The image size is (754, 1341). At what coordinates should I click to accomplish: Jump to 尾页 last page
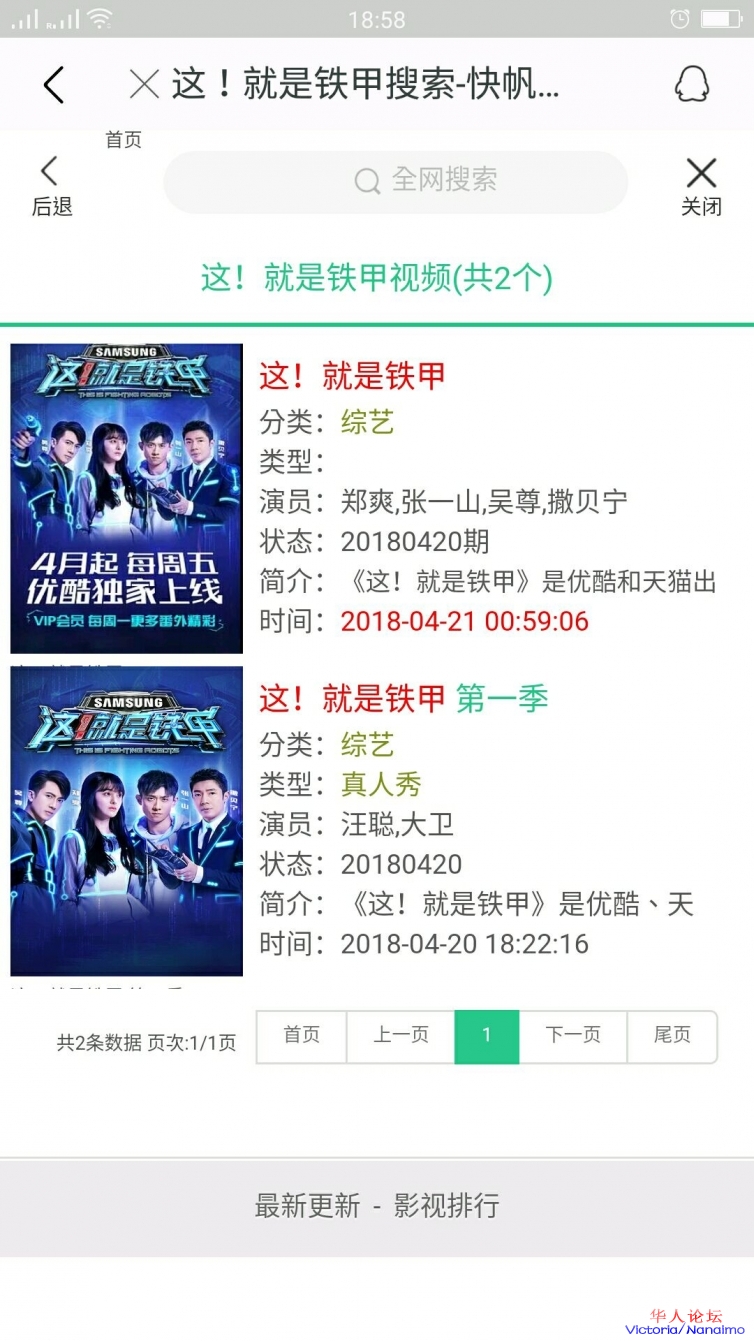pyautogui.click(x=672, y=1036)
